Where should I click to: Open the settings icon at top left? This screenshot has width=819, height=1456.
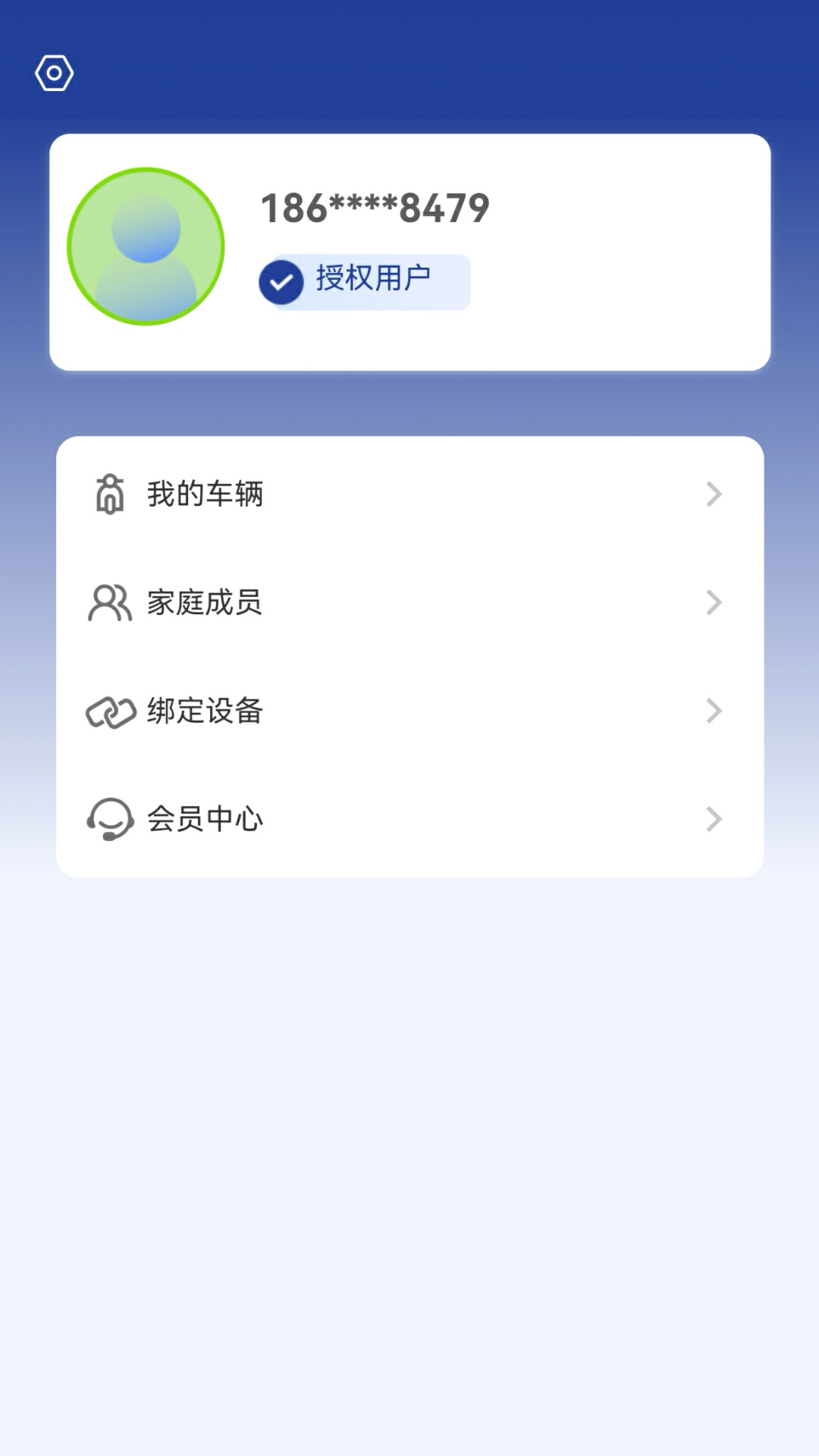pyautogui.click(x=54, y=72)
